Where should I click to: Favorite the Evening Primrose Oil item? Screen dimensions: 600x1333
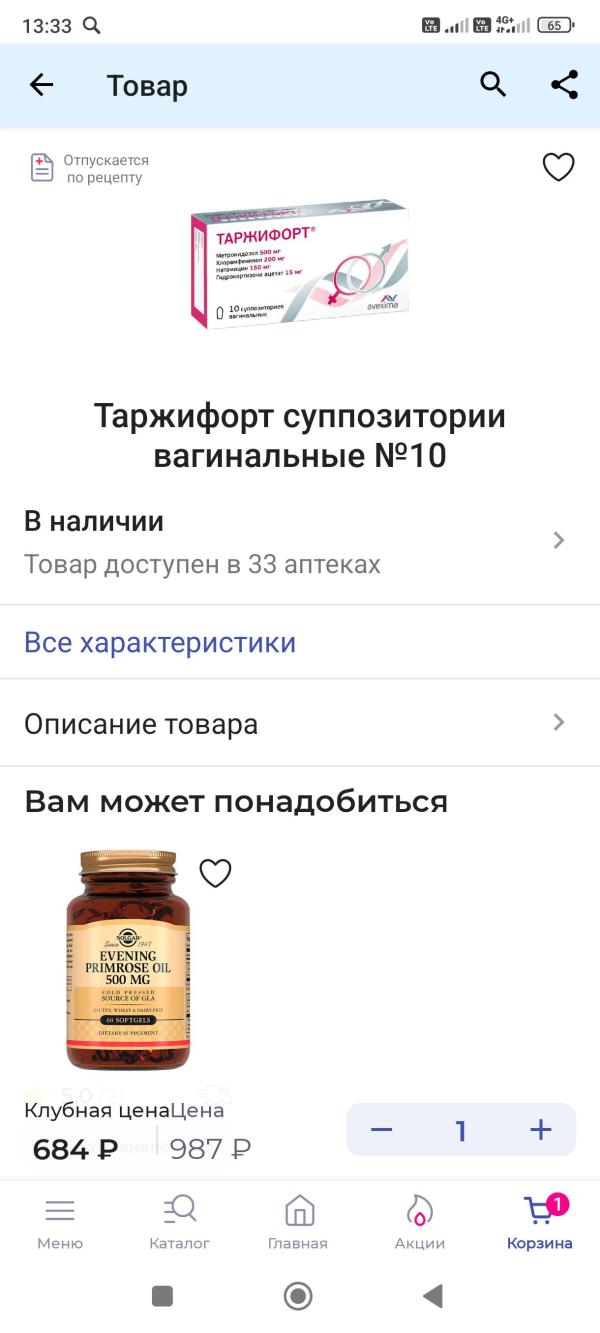coord(215,873)
